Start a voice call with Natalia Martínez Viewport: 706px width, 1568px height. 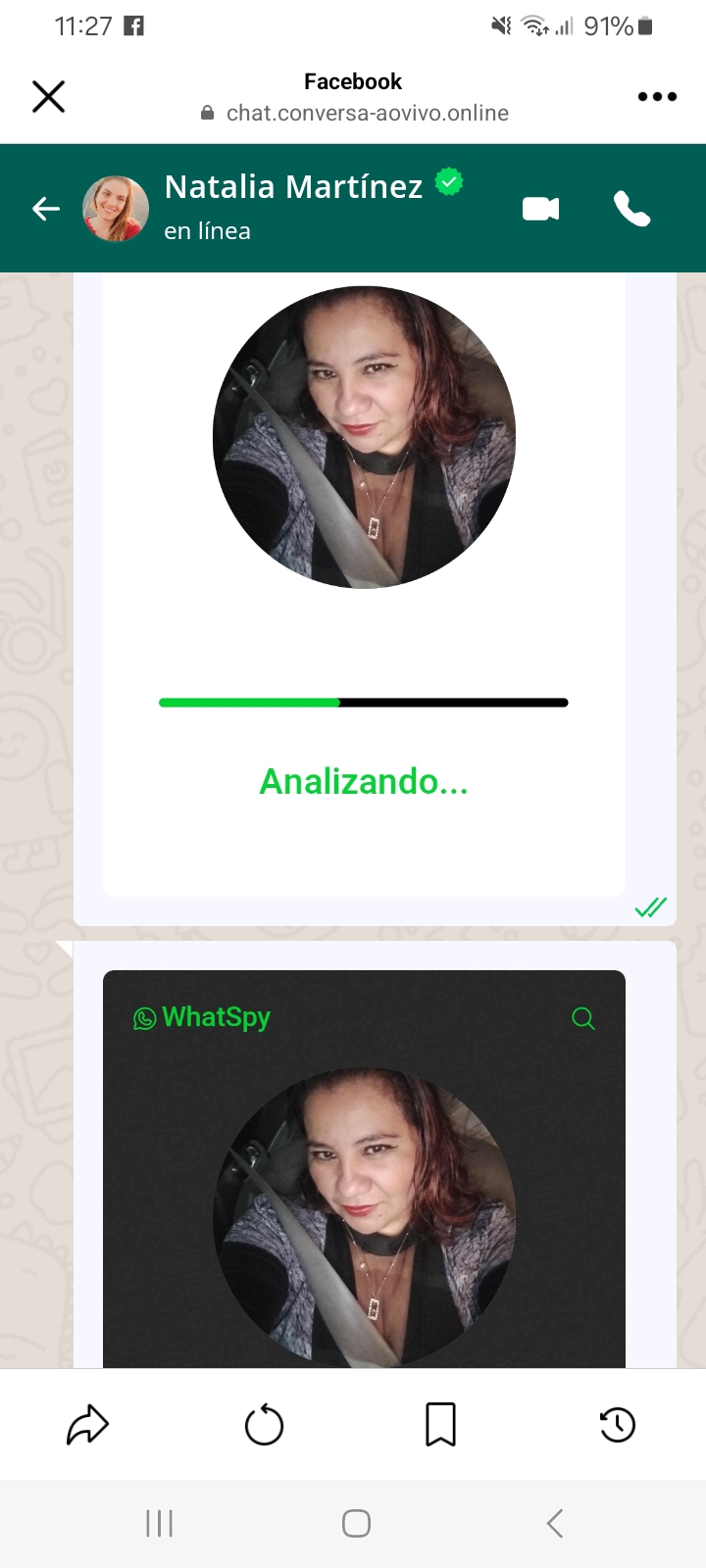(x=632, y=209)
